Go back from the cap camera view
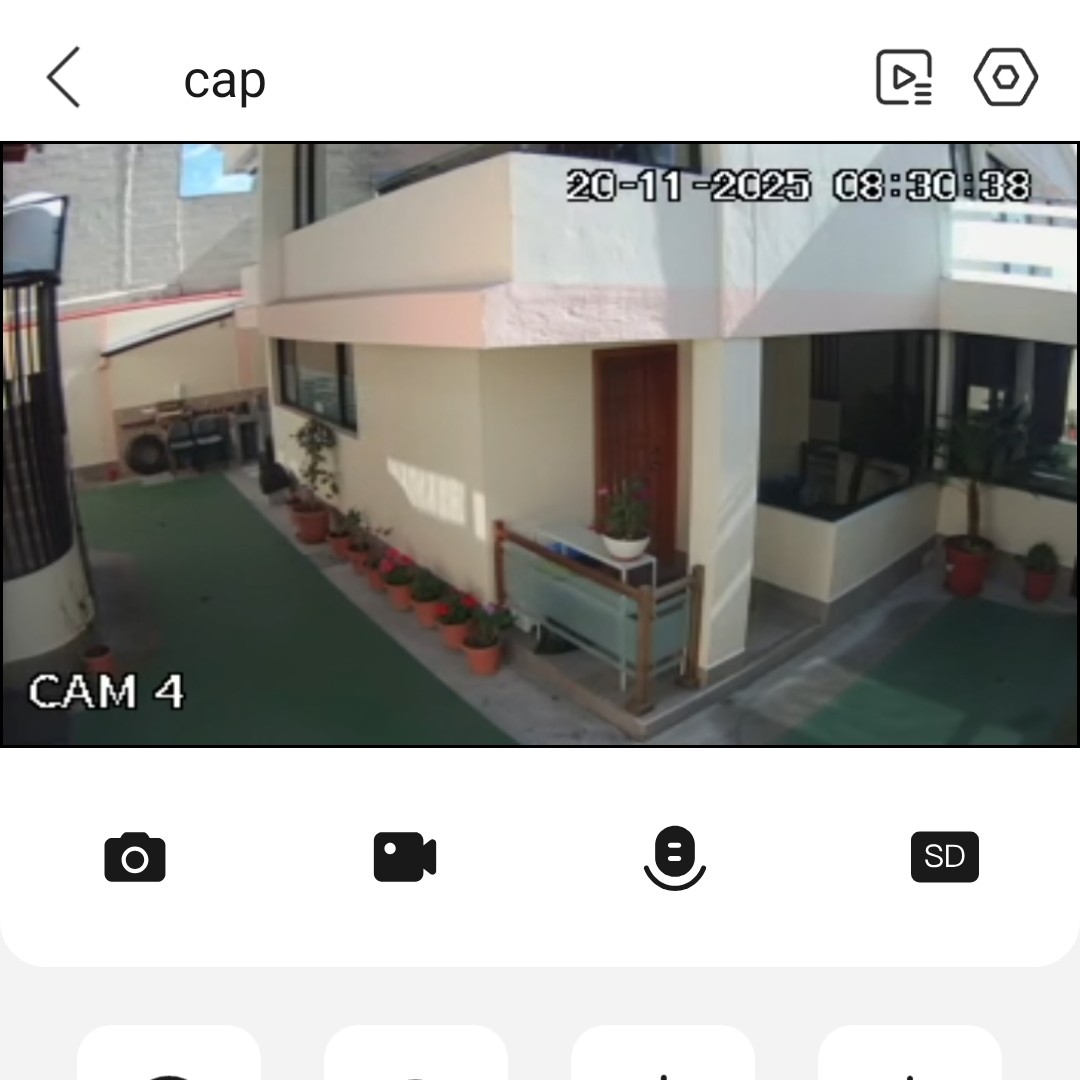The width and height of the screenshot is (1080, 1080). [63, 78]
